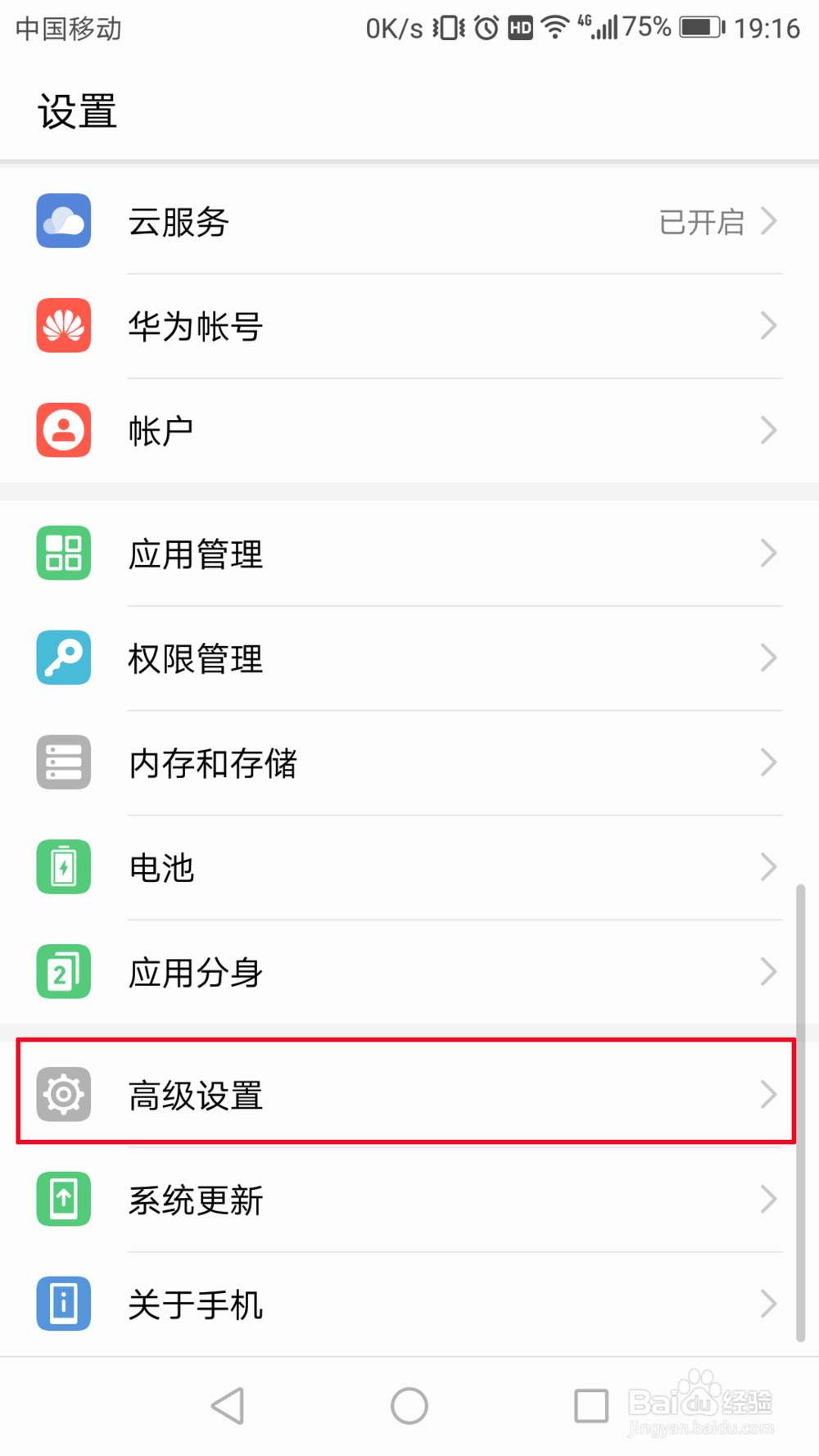Tap the 权限管理 key icon
Image resolution: width=819 pixels, height=1456 pixels.
click(x=63, y=658)
